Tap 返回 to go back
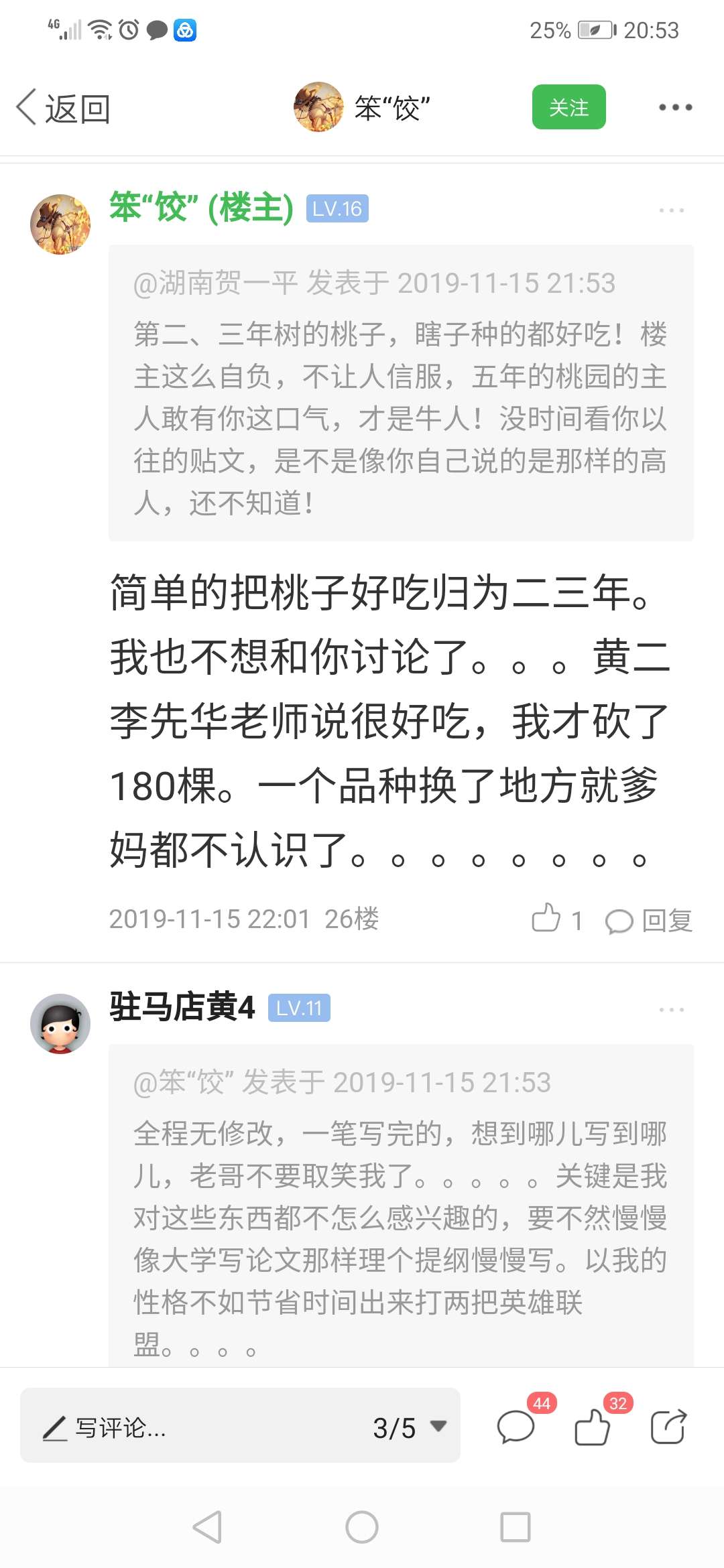Viewport: 724px width, 1568px height. point(64,108)
